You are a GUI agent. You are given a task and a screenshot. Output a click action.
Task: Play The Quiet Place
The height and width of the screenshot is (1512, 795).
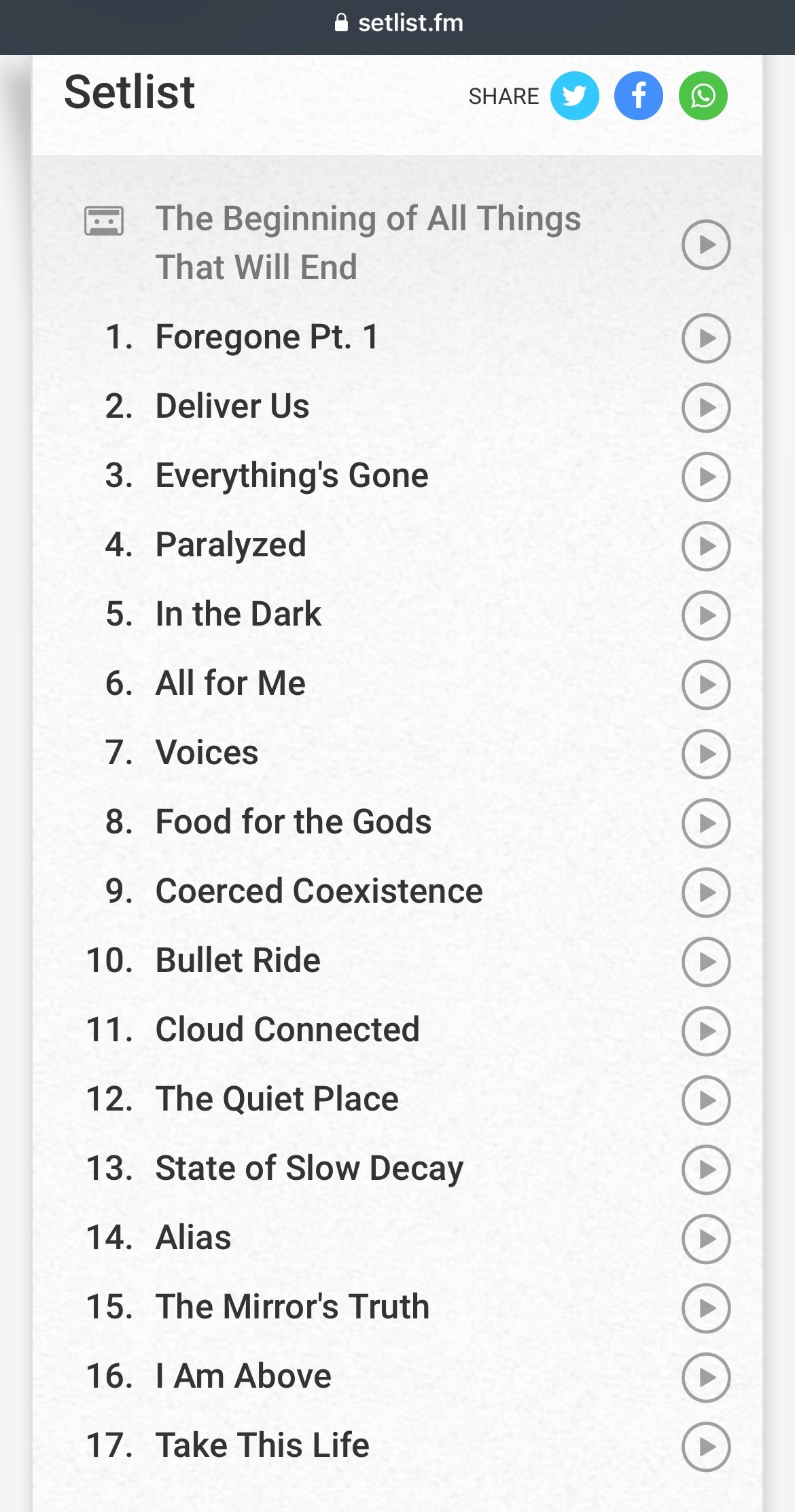(706, 1100)
